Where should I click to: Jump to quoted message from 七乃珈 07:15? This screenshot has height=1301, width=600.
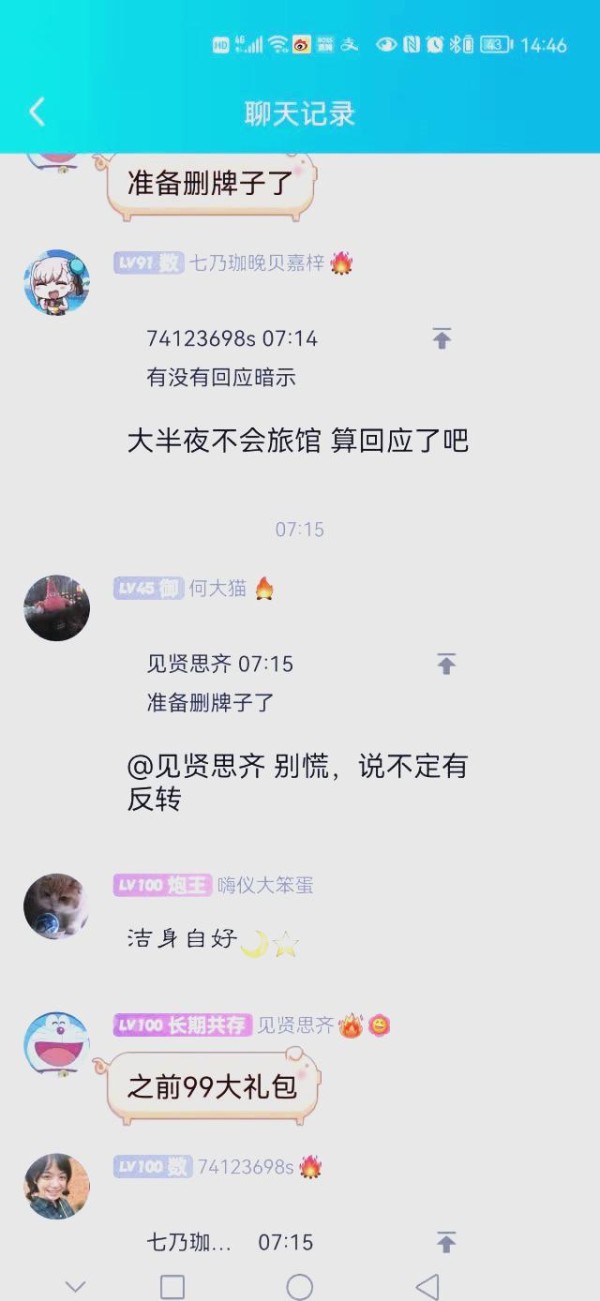tap(446, 1242)
